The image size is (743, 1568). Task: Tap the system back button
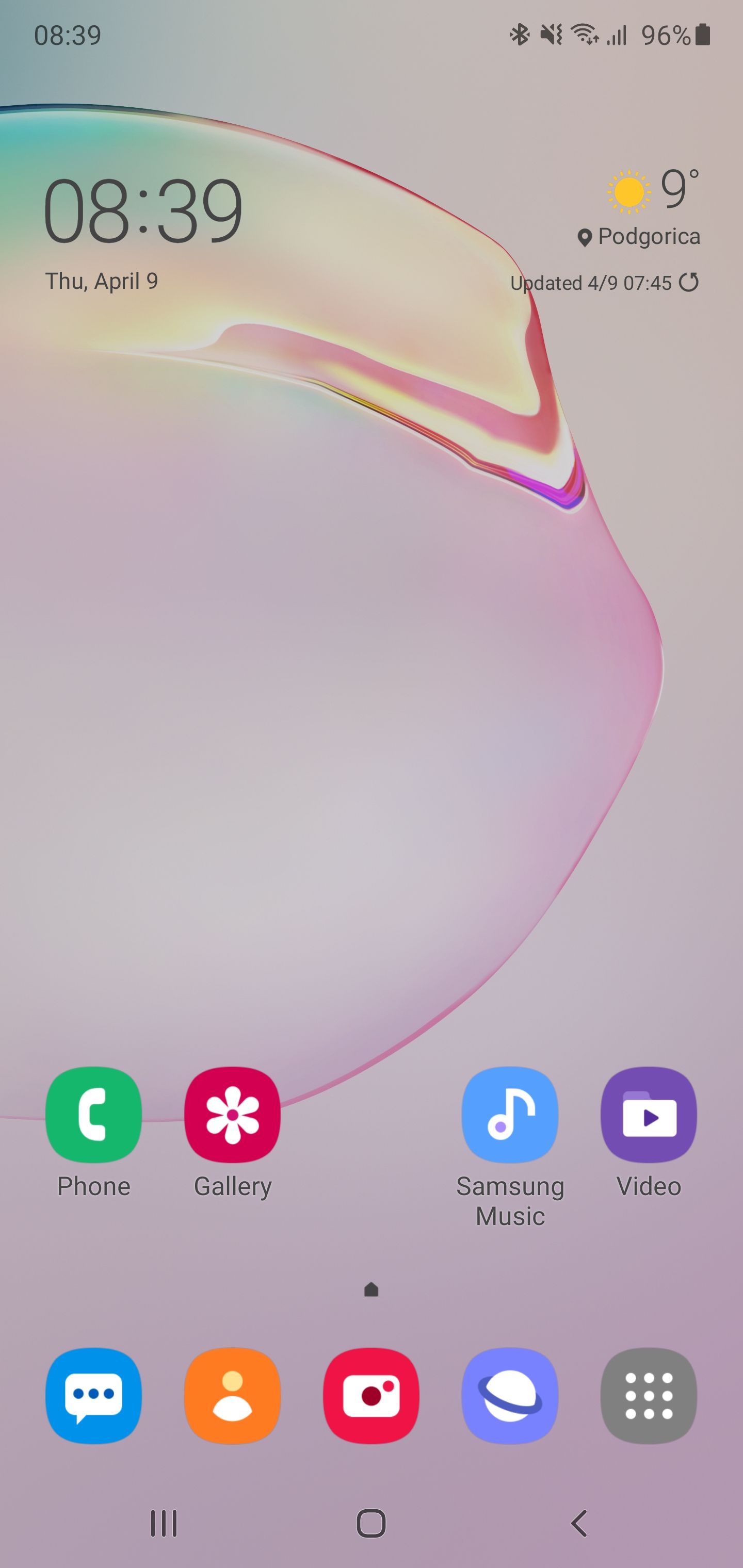(578, 1524)
